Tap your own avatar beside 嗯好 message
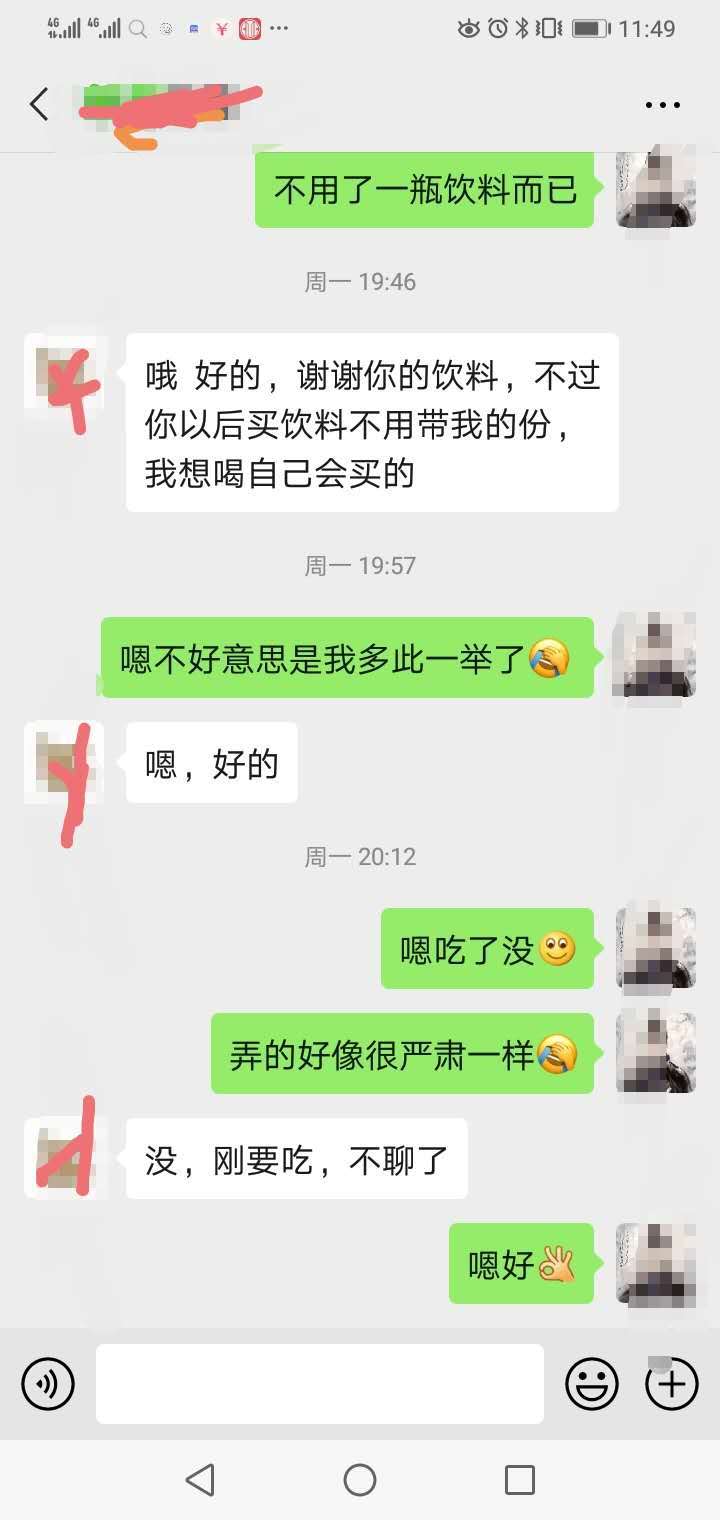 [x=656, y=1263]
